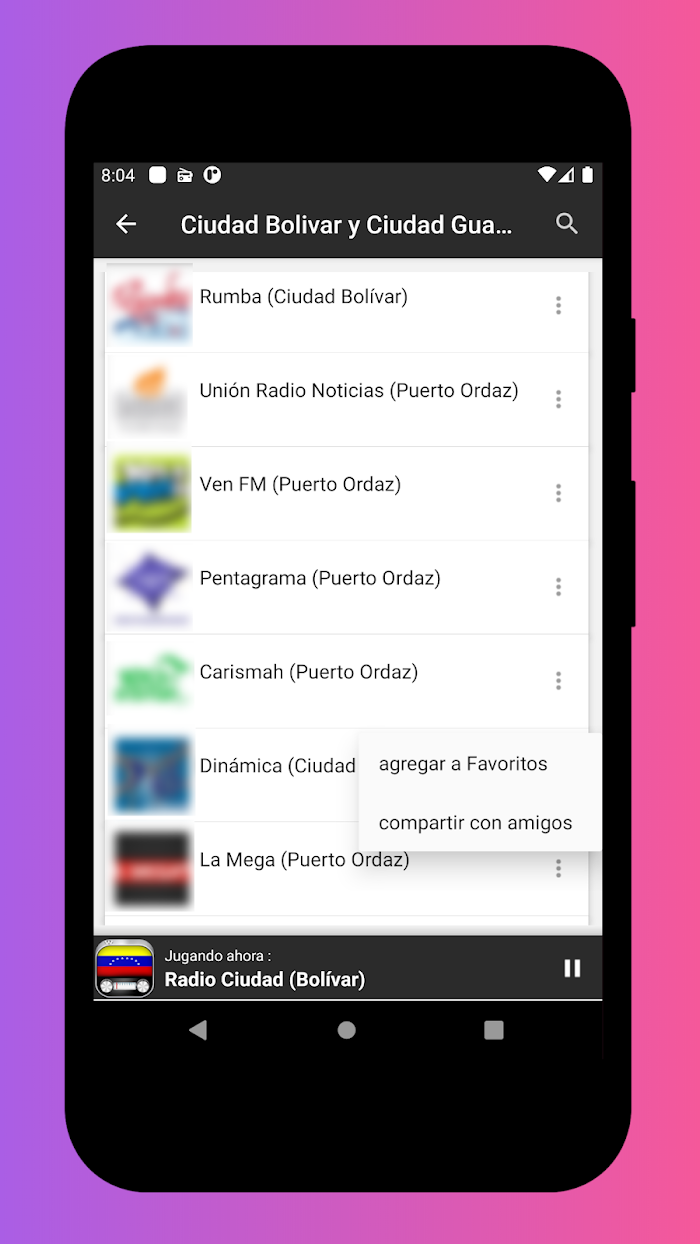Show the overflow menu for Ven FM
The width and height of the screenshot is (700, 1244).
pos(558,493)
